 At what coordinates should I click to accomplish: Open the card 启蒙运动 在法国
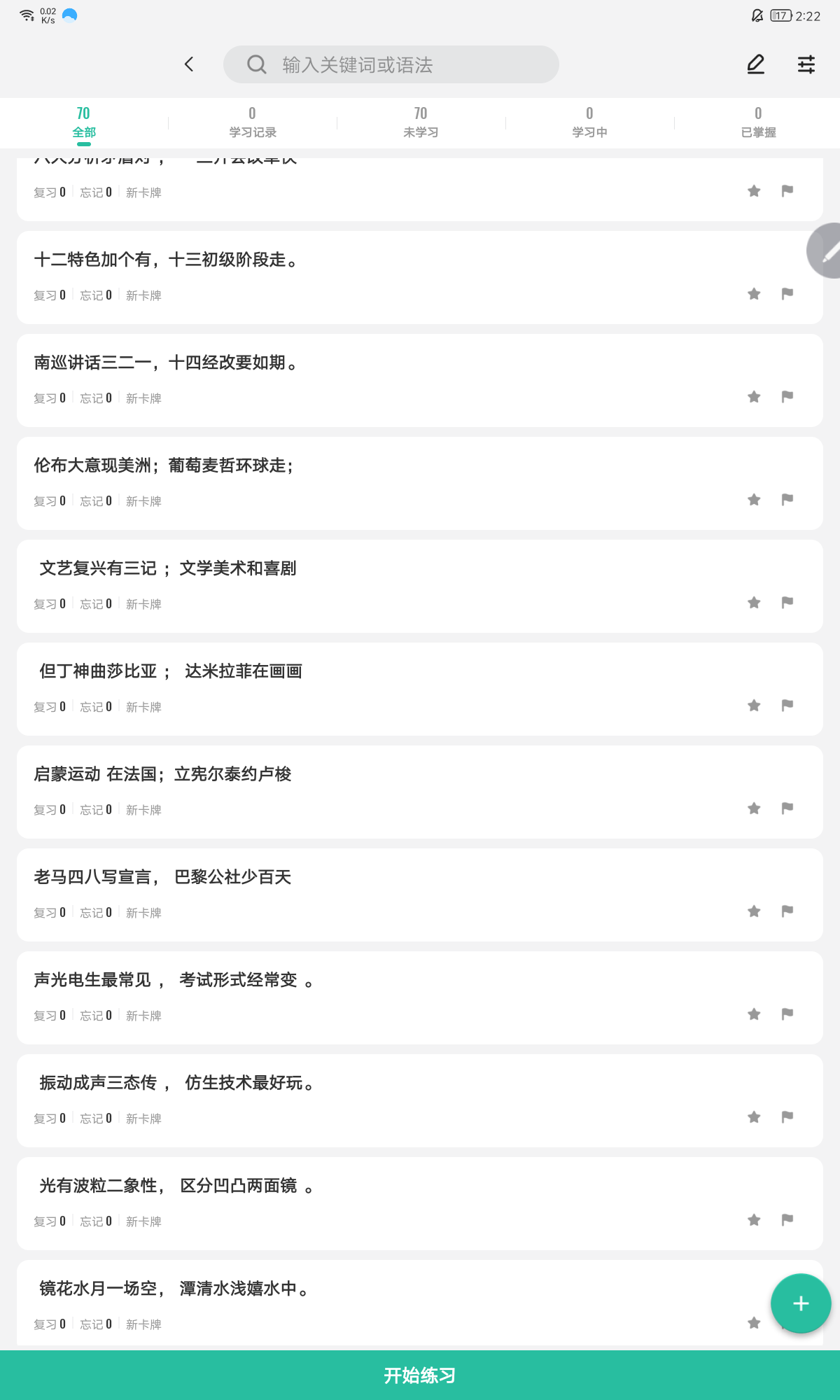tap(420, 792)
